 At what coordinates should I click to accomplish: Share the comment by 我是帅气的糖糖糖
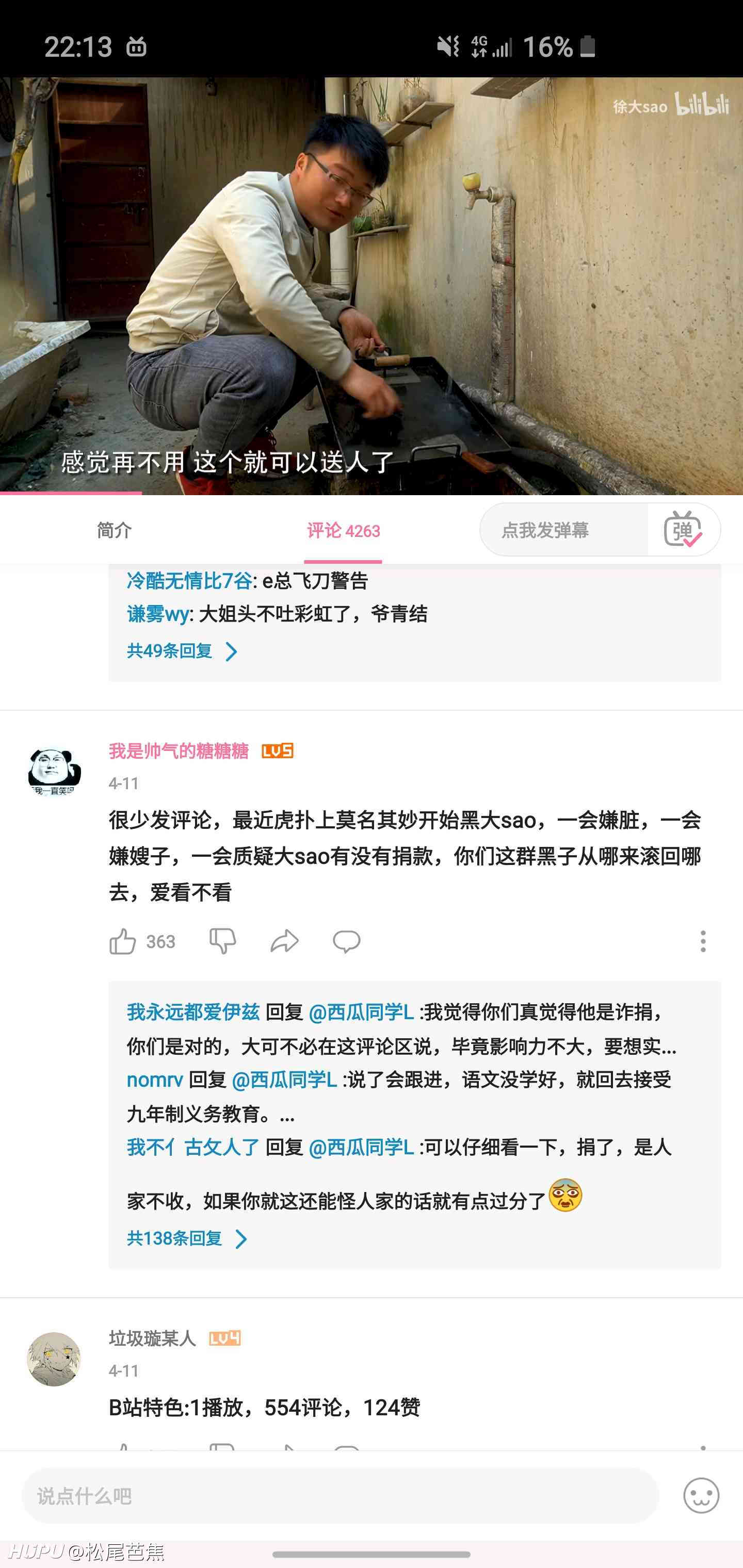click(284, 941)
